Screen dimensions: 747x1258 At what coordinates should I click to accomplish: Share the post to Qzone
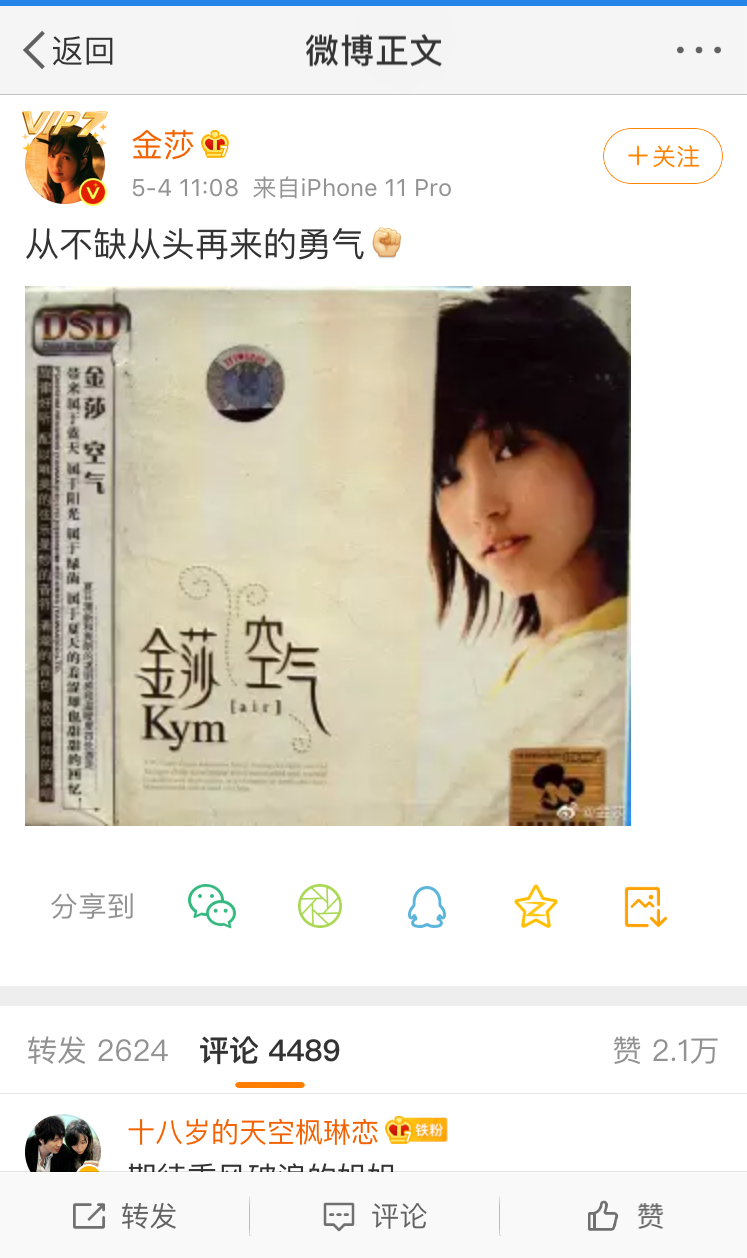coord(536,906)
